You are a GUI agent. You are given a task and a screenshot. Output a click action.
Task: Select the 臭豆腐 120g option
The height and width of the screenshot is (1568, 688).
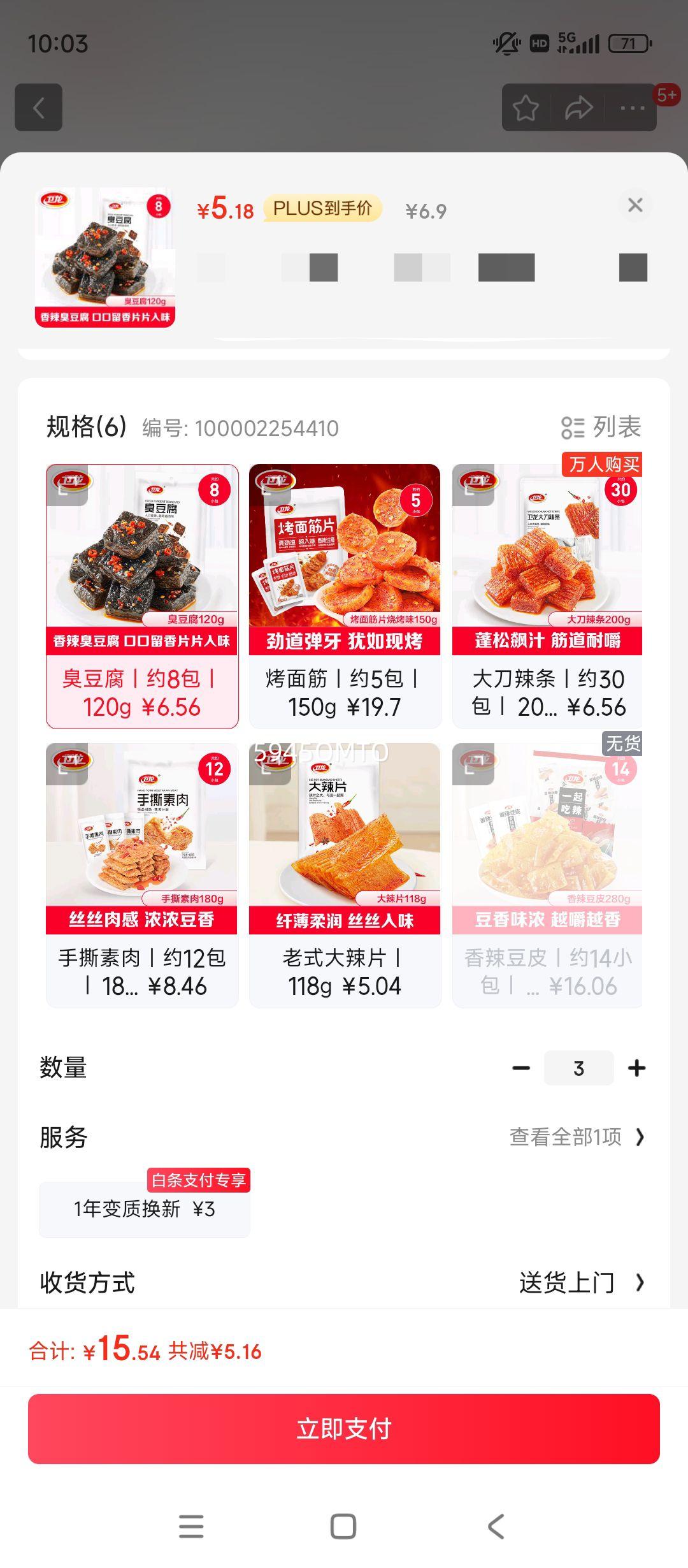[142, 596]
